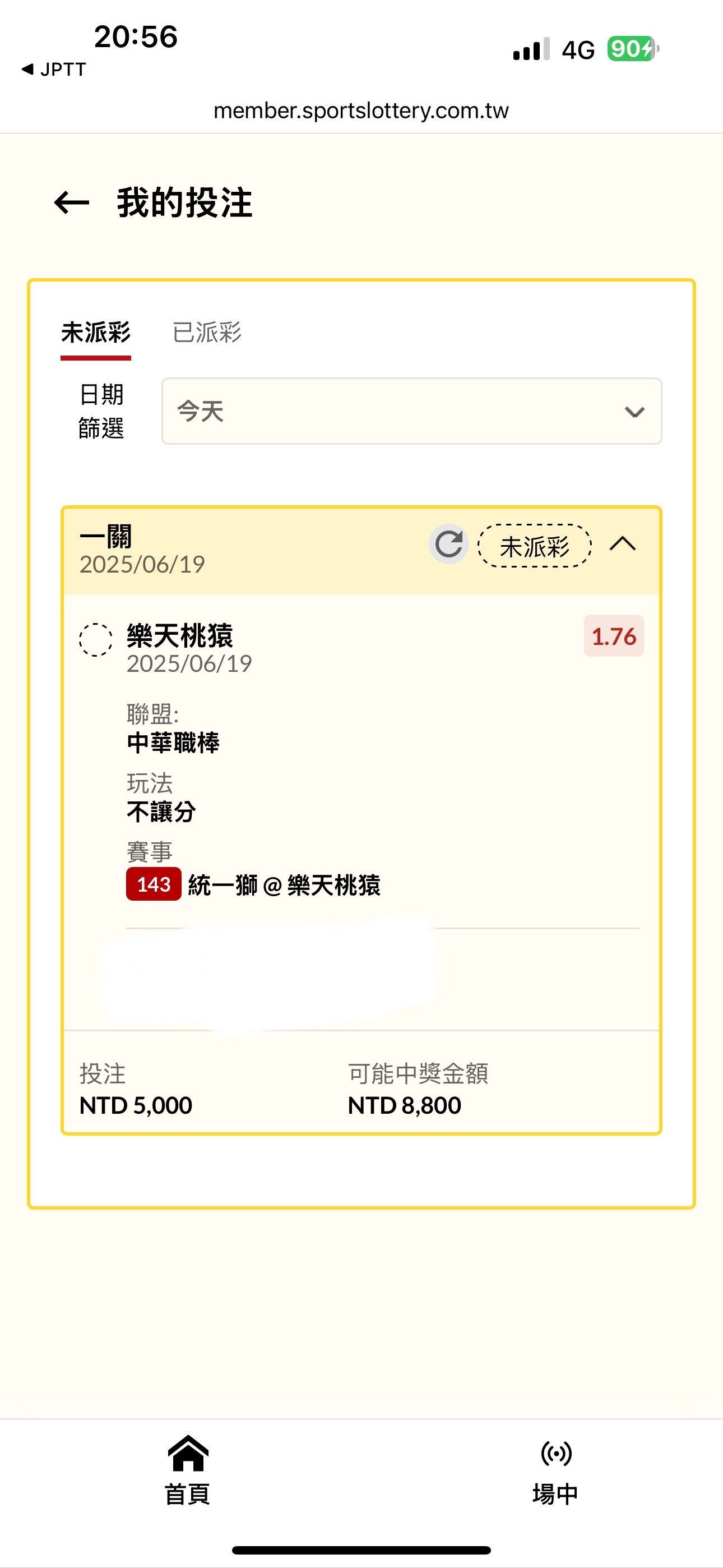Select the 未派彩 tab

pos(95,333)
